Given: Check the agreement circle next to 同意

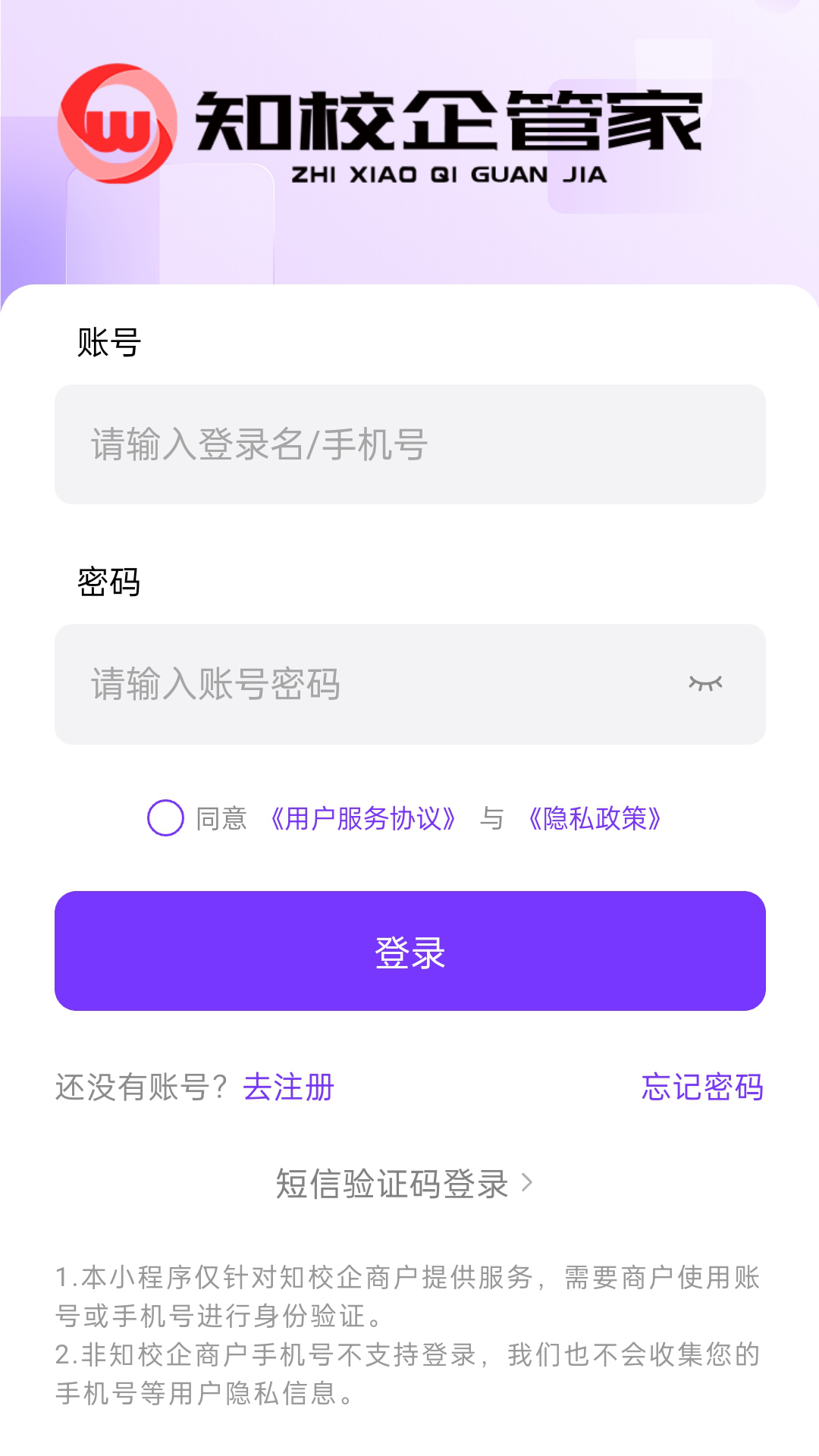Looking at the screenshot, I should [x=165, y=818].
